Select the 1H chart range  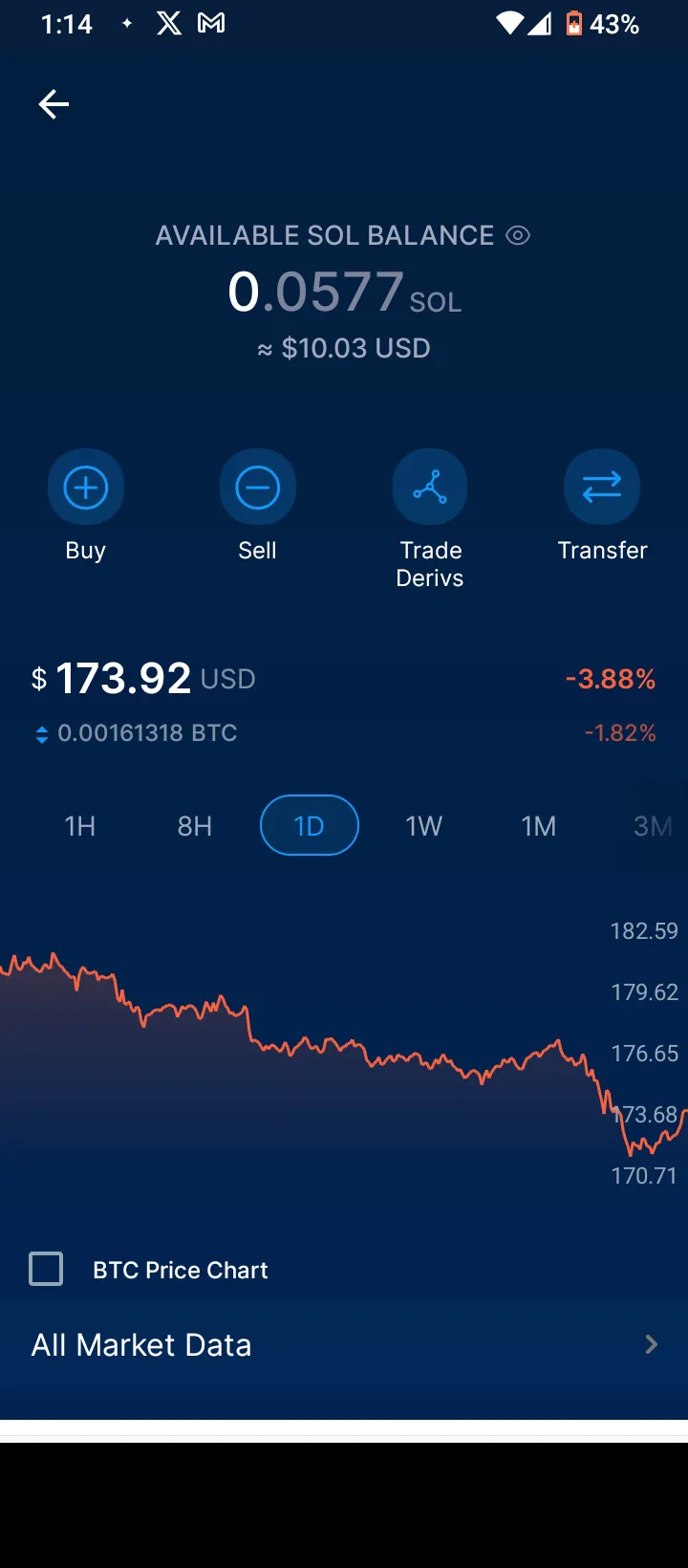point(80,826)
